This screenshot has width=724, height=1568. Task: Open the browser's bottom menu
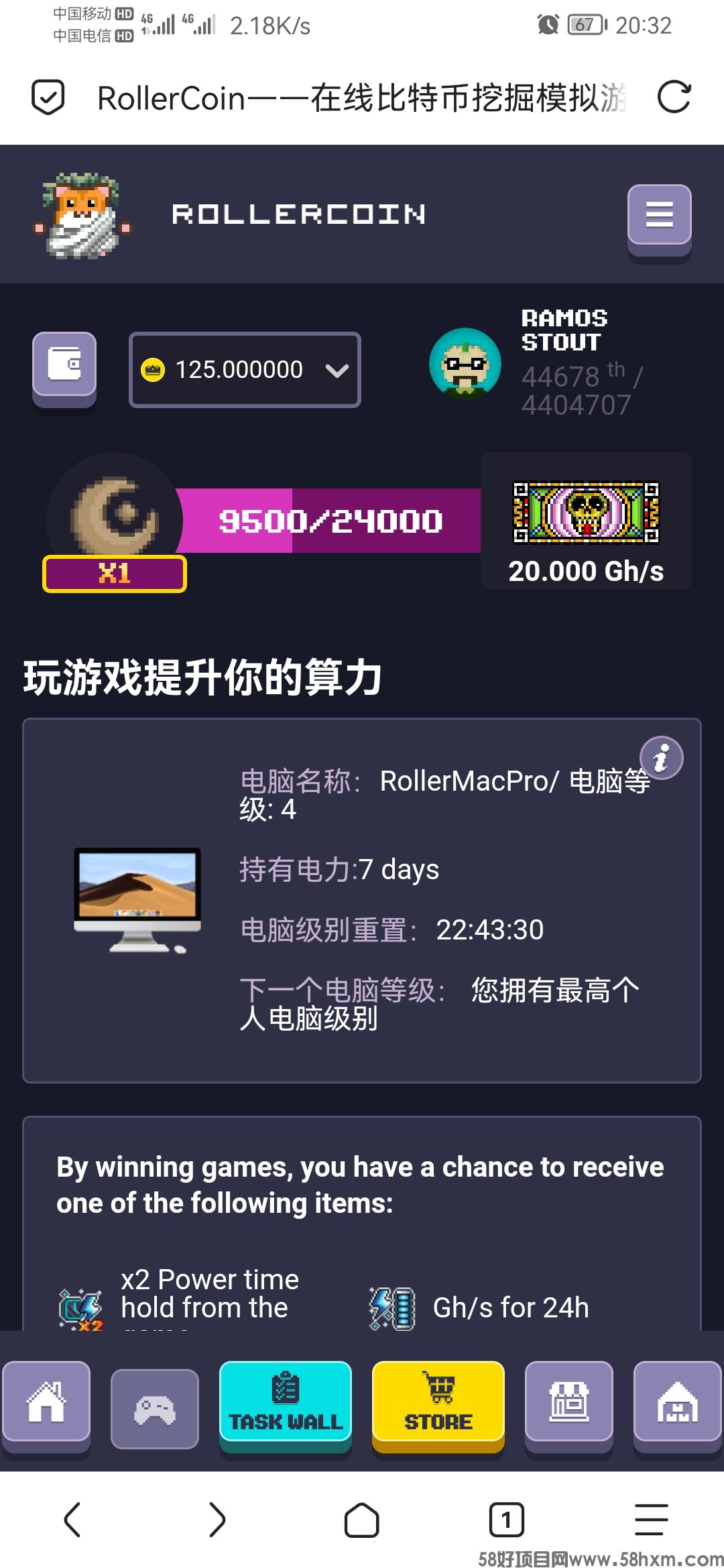(651, 1519)
